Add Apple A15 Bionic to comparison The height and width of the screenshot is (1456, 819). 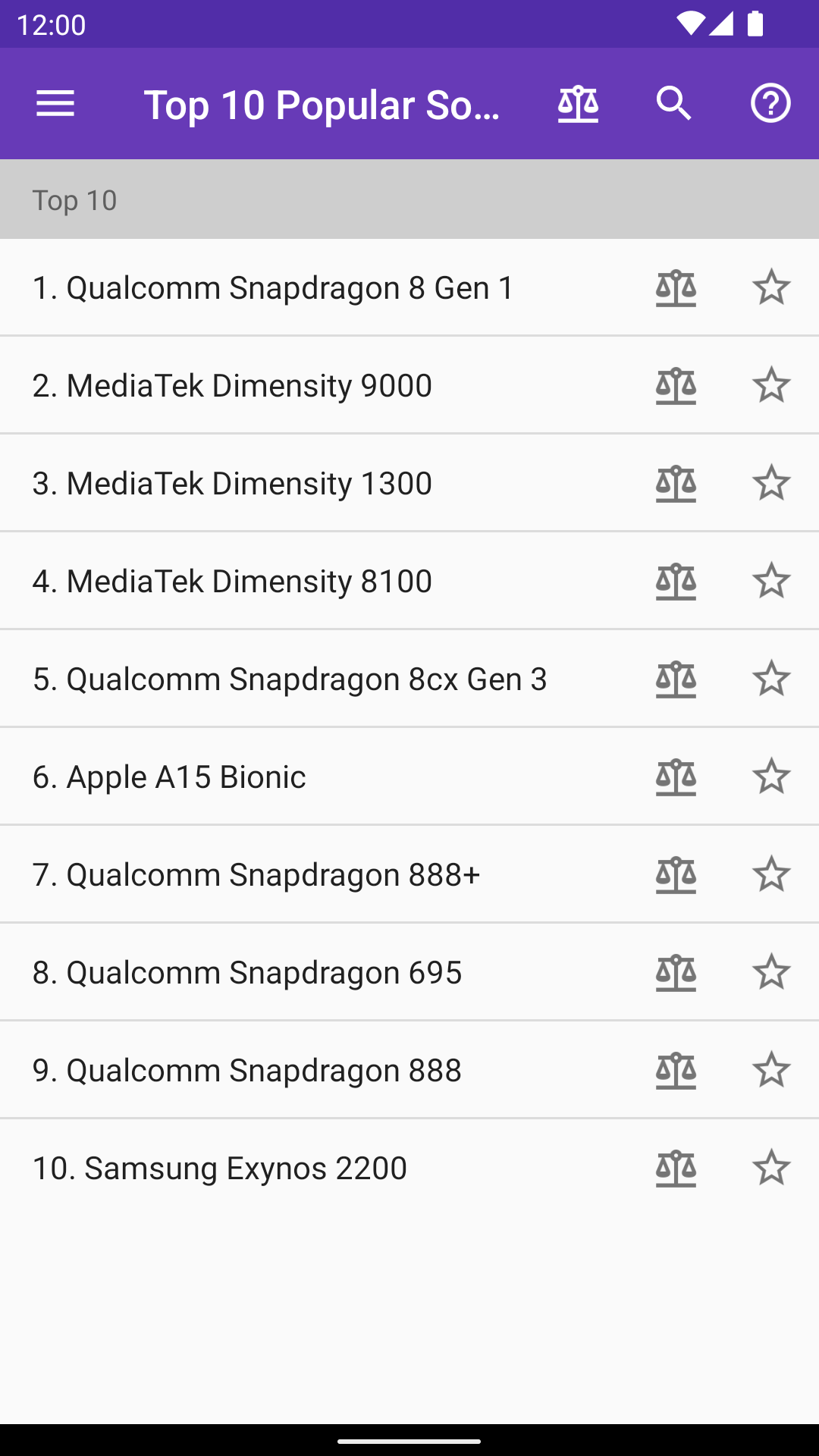click(676, 777)
